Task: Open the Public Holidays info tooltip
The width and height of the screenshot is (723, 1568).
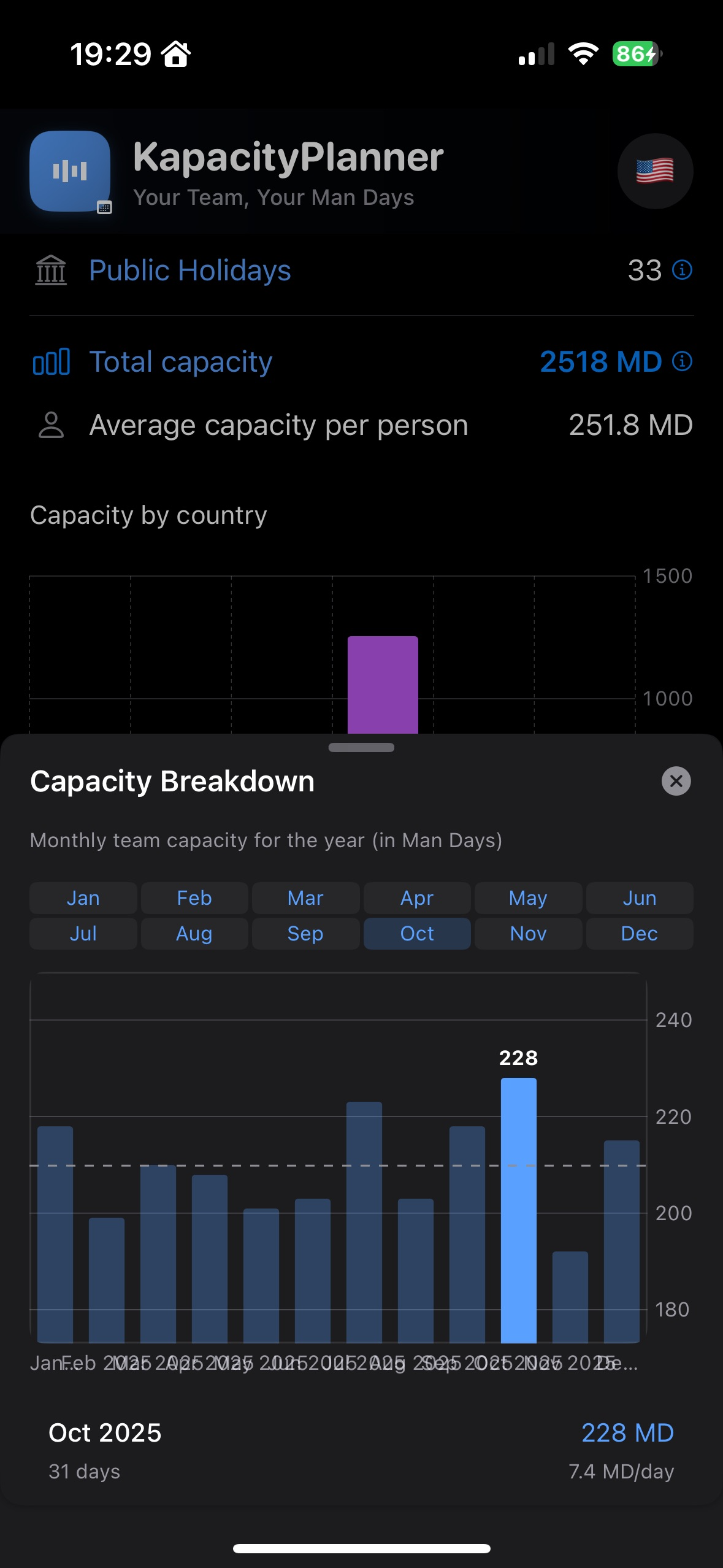Action: tap(681, 270)
